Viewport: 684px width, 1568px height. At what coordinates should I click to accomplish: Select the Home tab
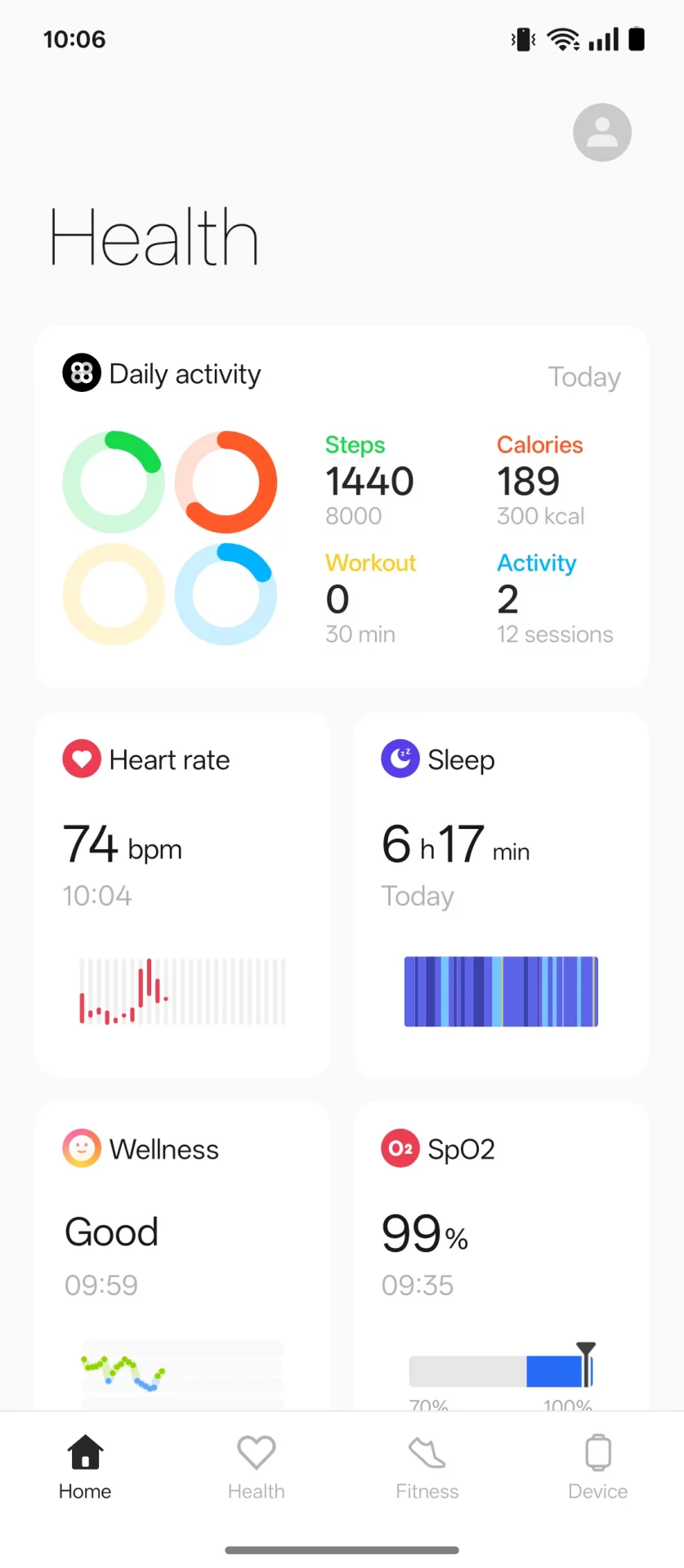pyautogui.click(x=85, y=1468)
